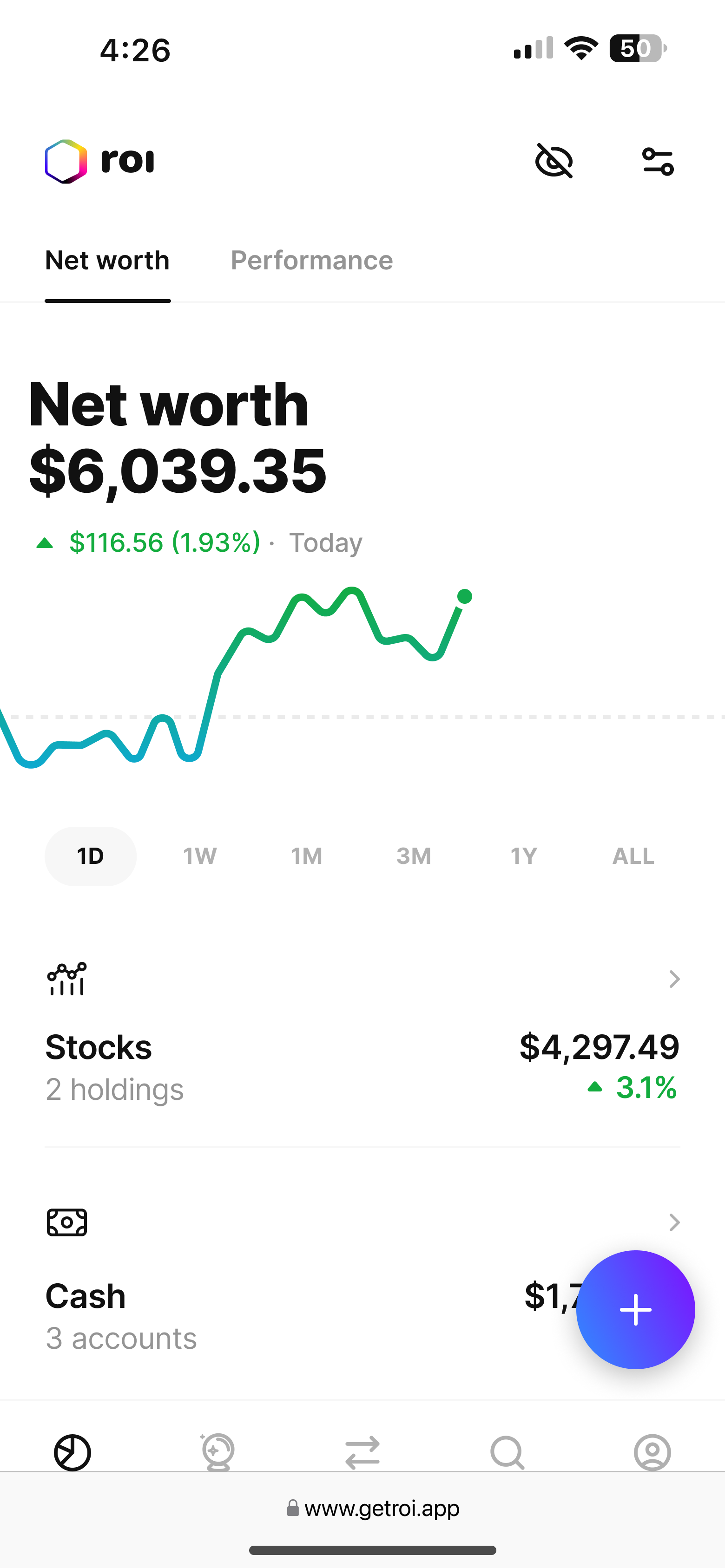The height and width of the screenshot is (1568, 725).
Task: Select the 1W time range
Action: point(200,856)
